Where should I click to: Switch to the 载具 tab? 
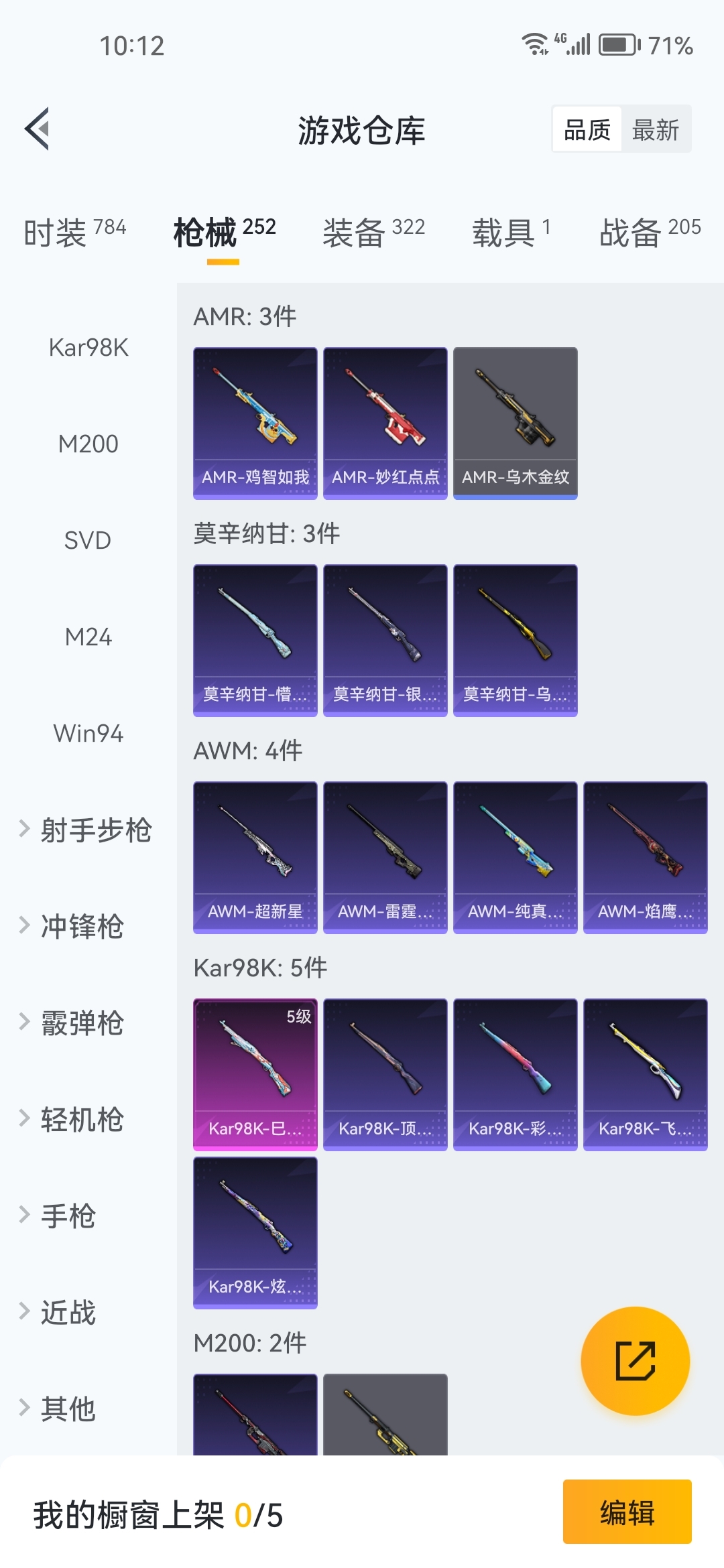511,233
